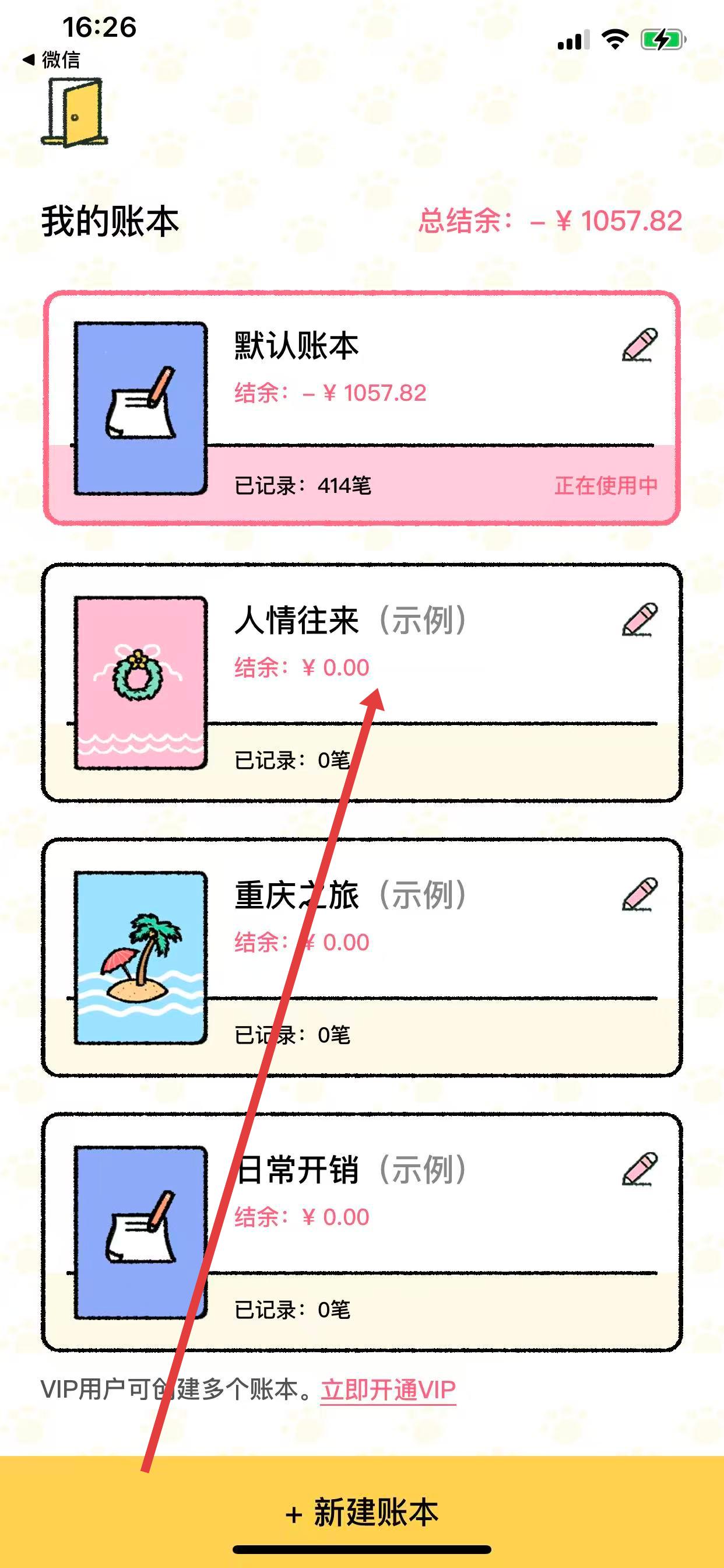This screenshot has width=724, height=1568.
Task: Tap the edit pencil on 日常开销
Action: coord(639,1168)
